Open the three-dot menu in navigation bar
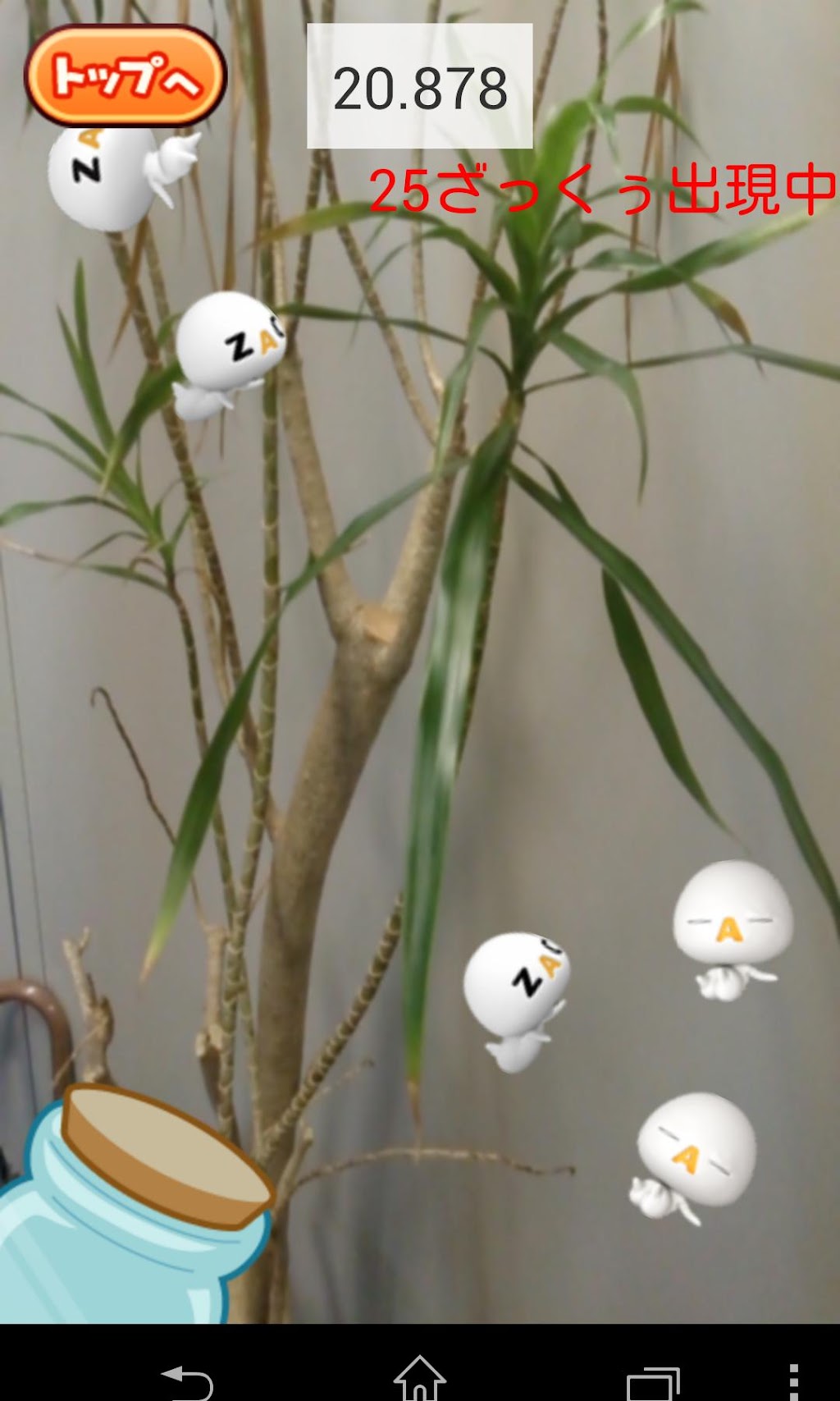The image size is (840, 1401). [x=793, y=1380]
